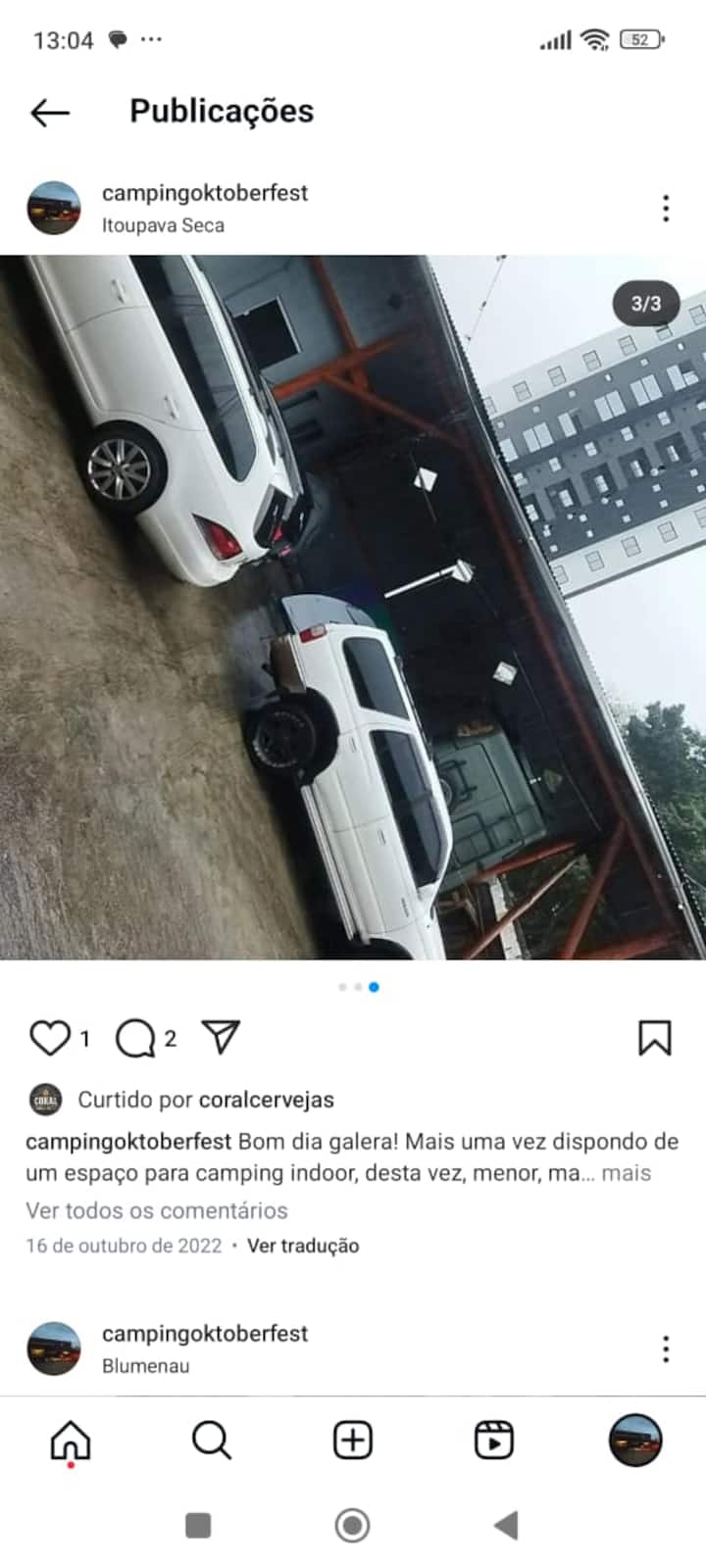706x1568 pixels.
Task: Tap the system home button
Action: point(353,1526)
